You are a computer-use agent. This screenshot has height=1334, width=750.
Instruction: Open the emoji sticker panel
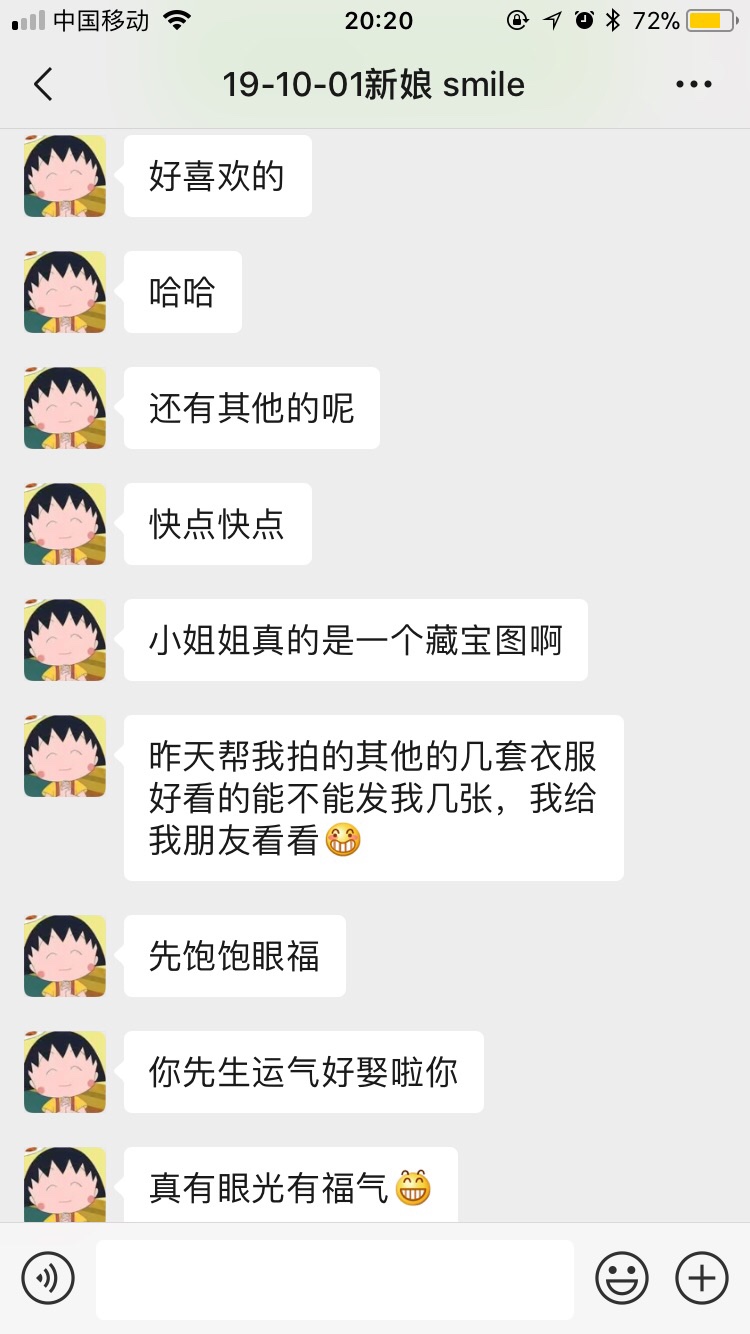coord(622,1278)
